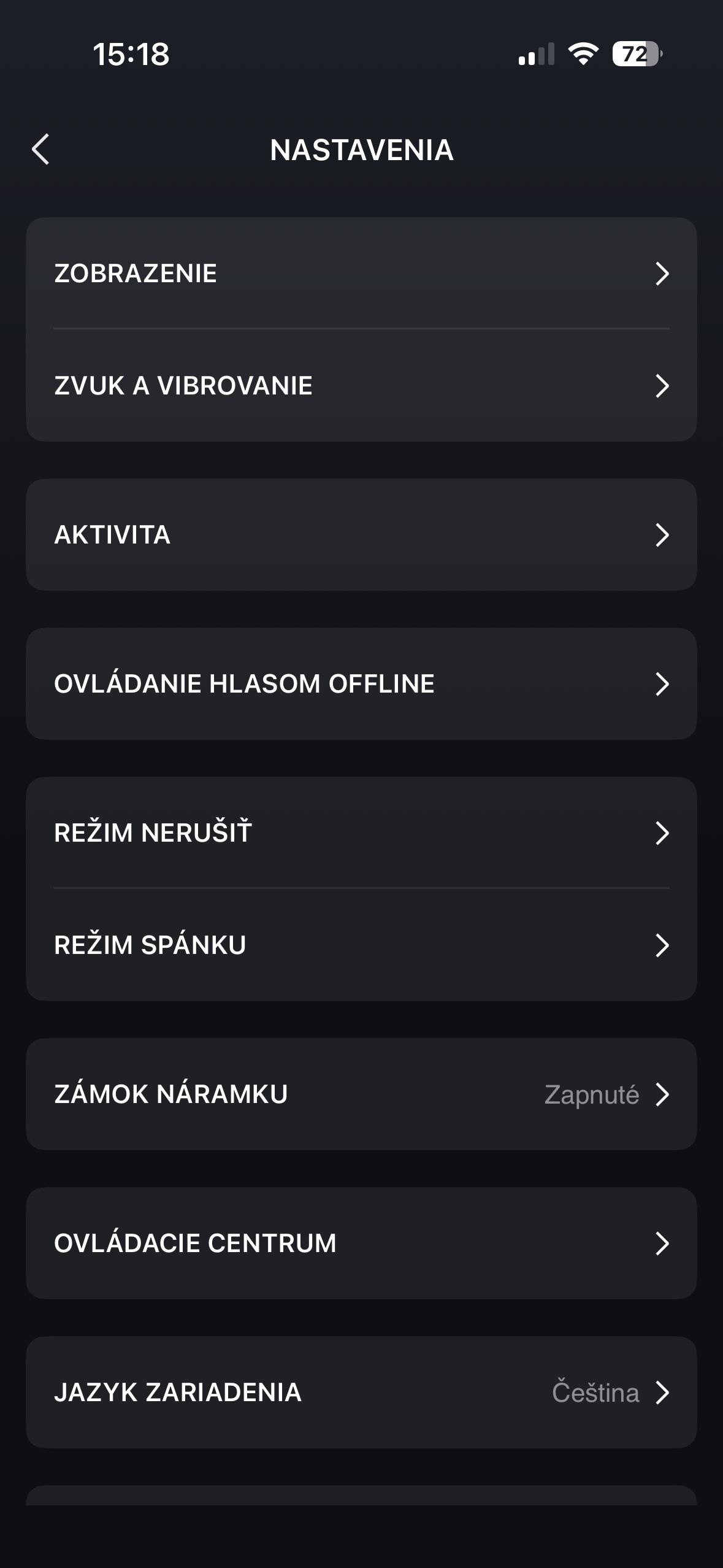Open Režim spánku settings
The height and width of the screenshot is (1568, 723).
tap(361, 945)
